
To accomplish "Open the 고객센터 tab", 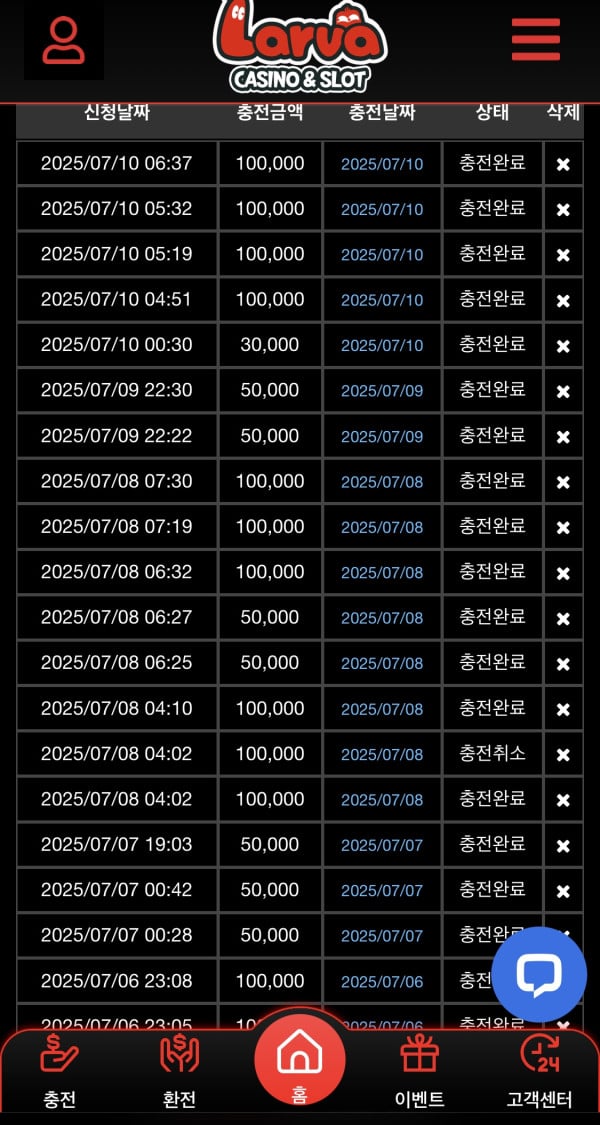I will (x=539, y=1072).
